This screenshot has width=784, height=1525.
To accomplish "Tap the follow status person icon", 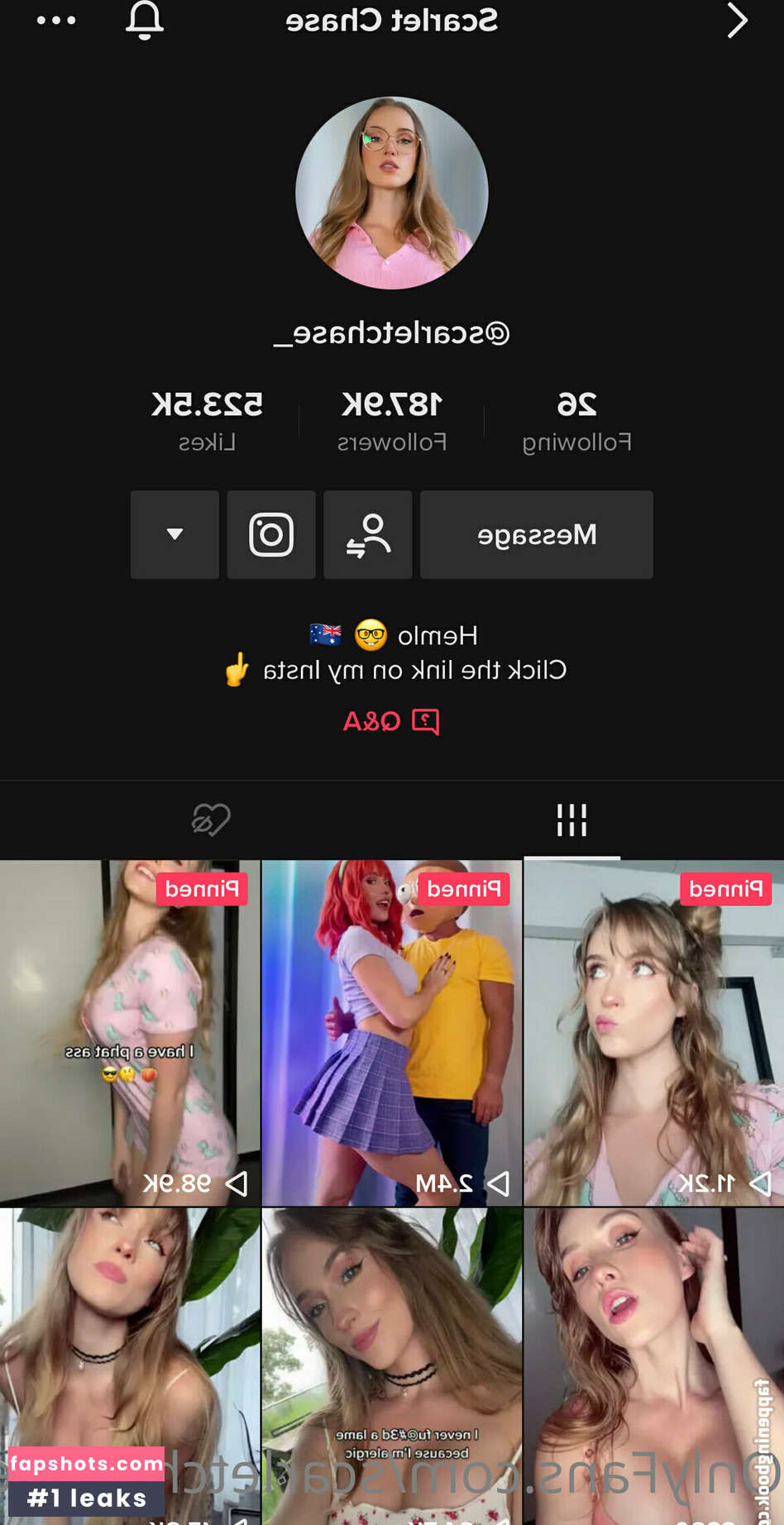I will [x=367, y=535].
